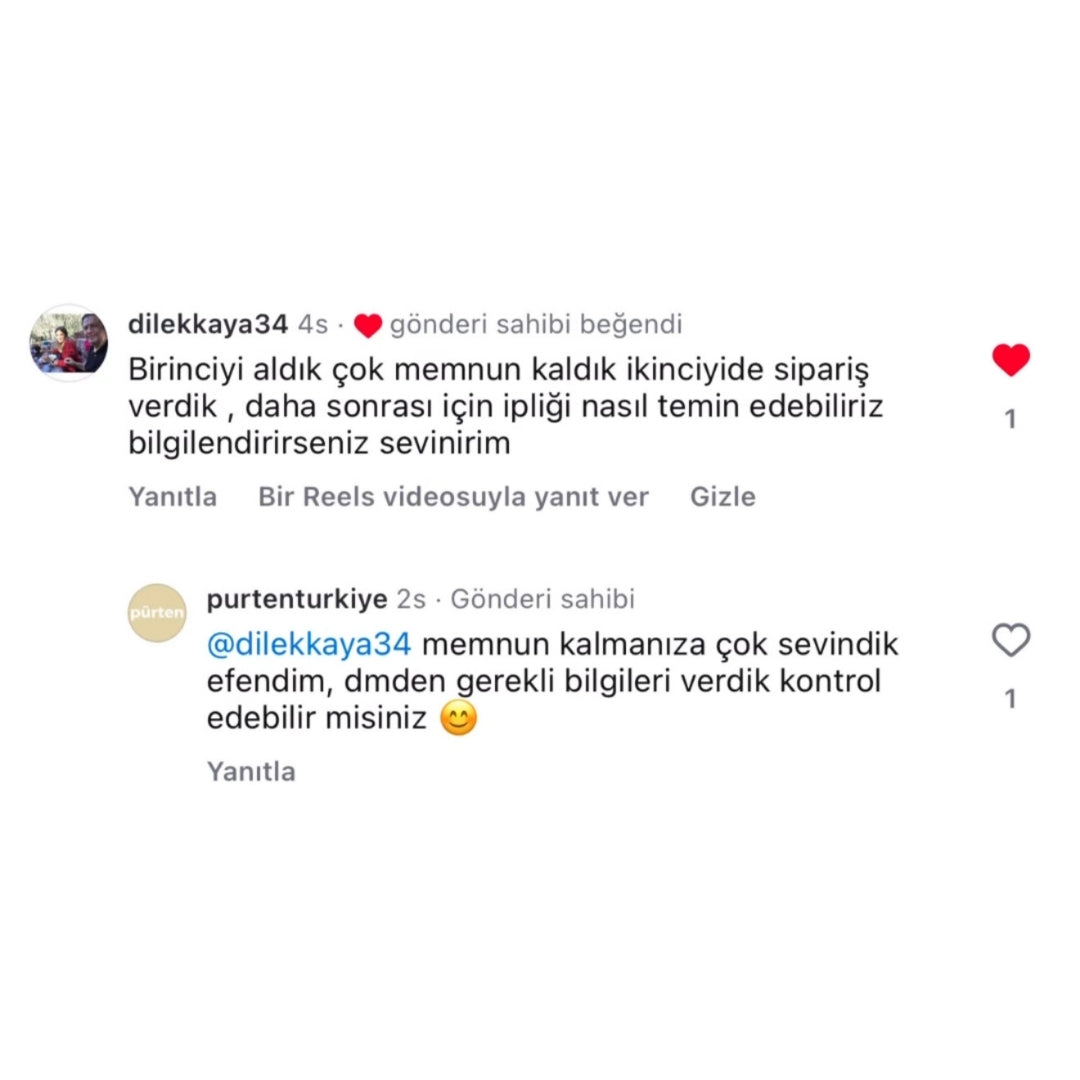Image resolution: width=1080 pixels, height=1080 pixels.
Task: Unlike dilekkaya34's comment with the red heart
Action: pyautogui.click(x=1011, y=360)
